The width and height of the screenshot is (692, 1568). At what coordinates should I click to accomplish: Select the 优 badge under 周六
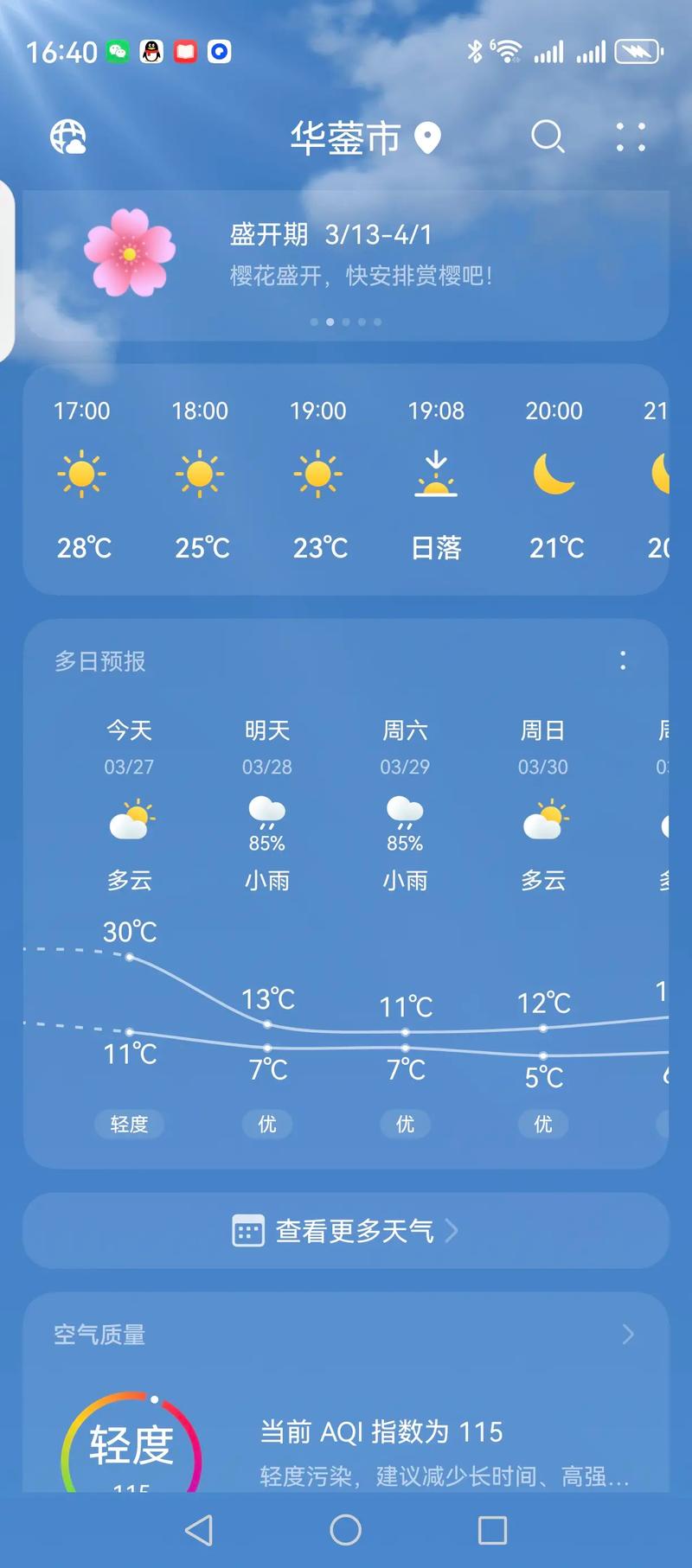pos(404,1124)
